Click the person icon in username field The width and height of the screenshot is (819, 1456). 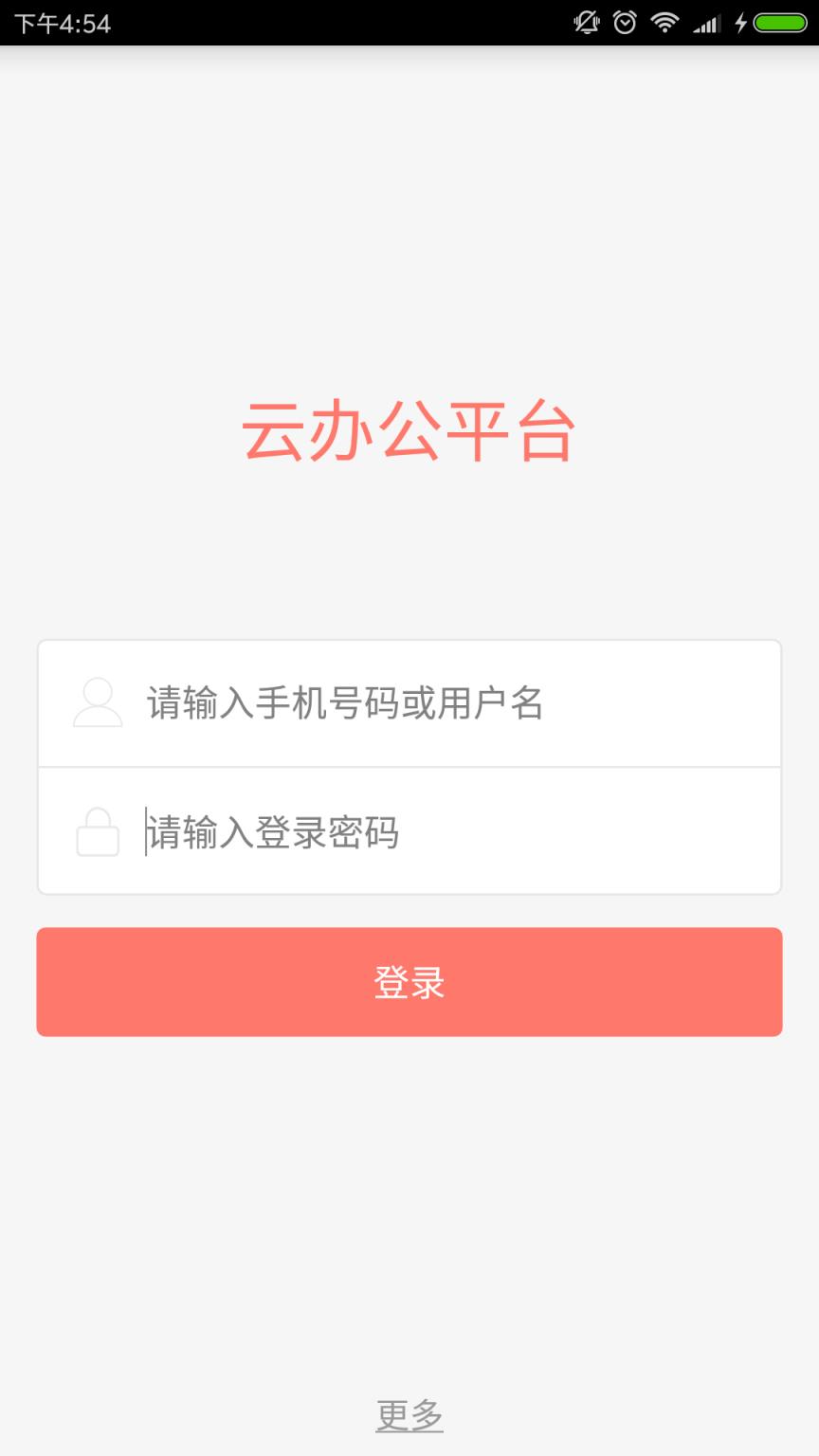[x=97, y=703]
